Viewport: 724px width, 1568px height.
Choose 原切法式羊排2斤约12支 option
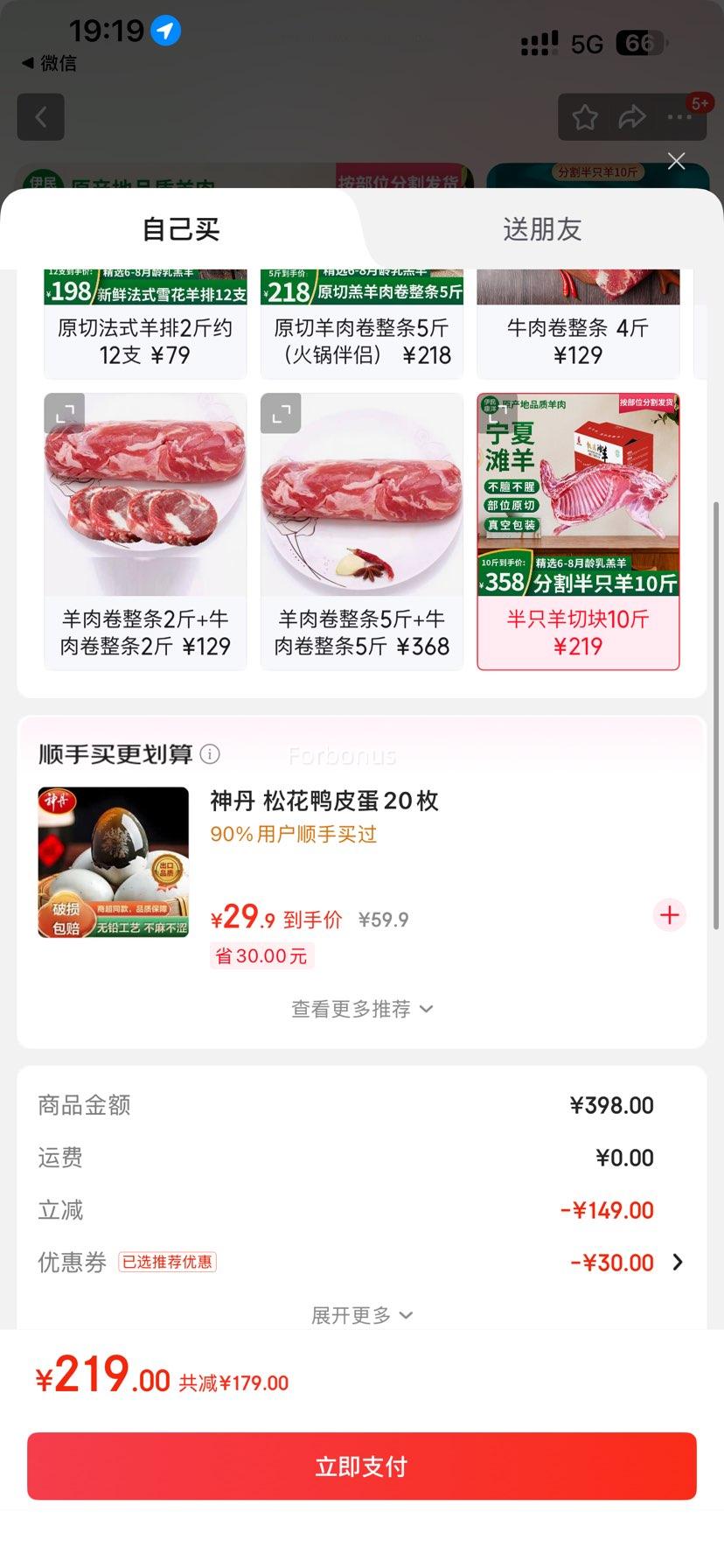click(x=145, y=341)
